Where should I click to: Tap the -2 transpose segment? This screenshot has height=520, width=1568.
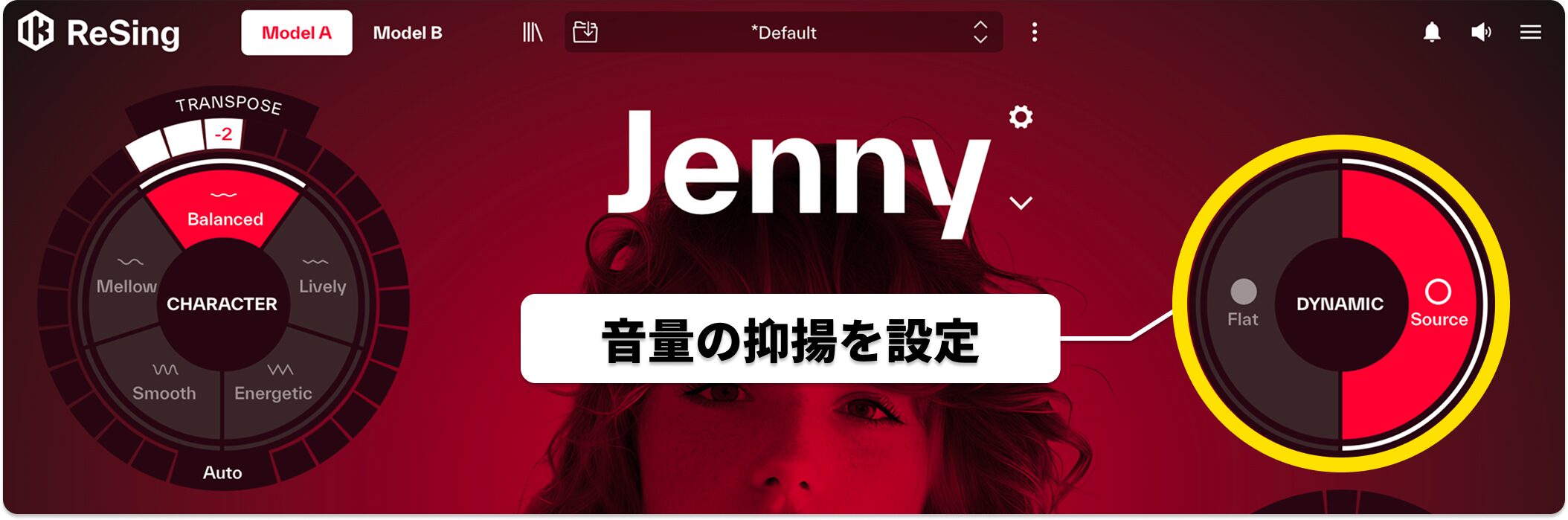(x=223, y=135)
